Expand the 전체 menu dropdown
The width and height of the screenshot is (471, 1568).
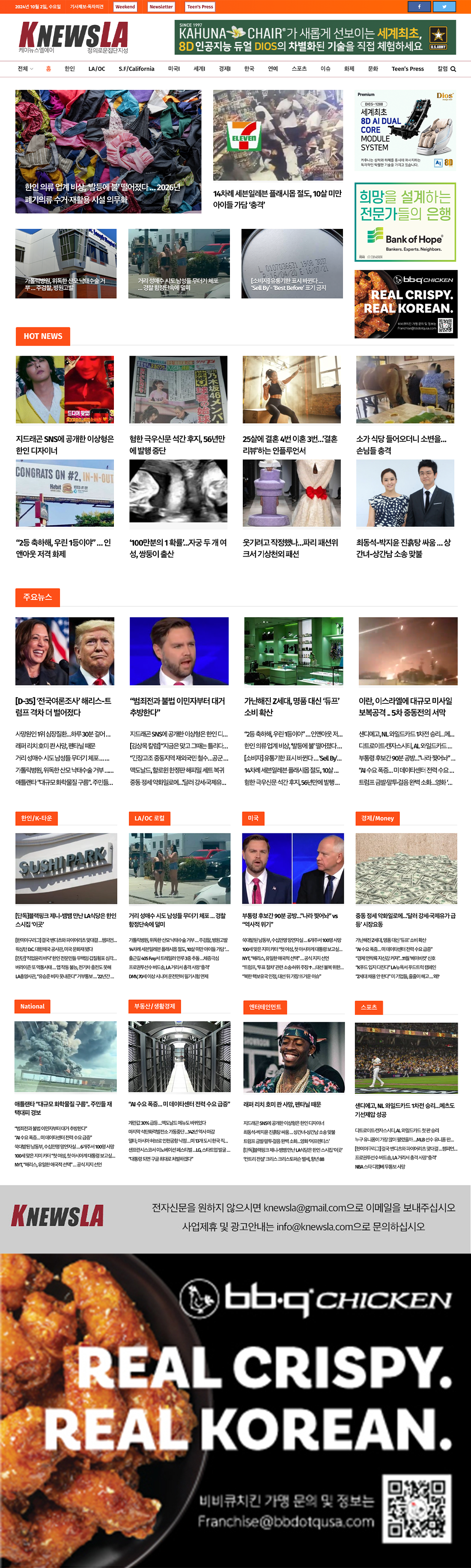point(25,69)
